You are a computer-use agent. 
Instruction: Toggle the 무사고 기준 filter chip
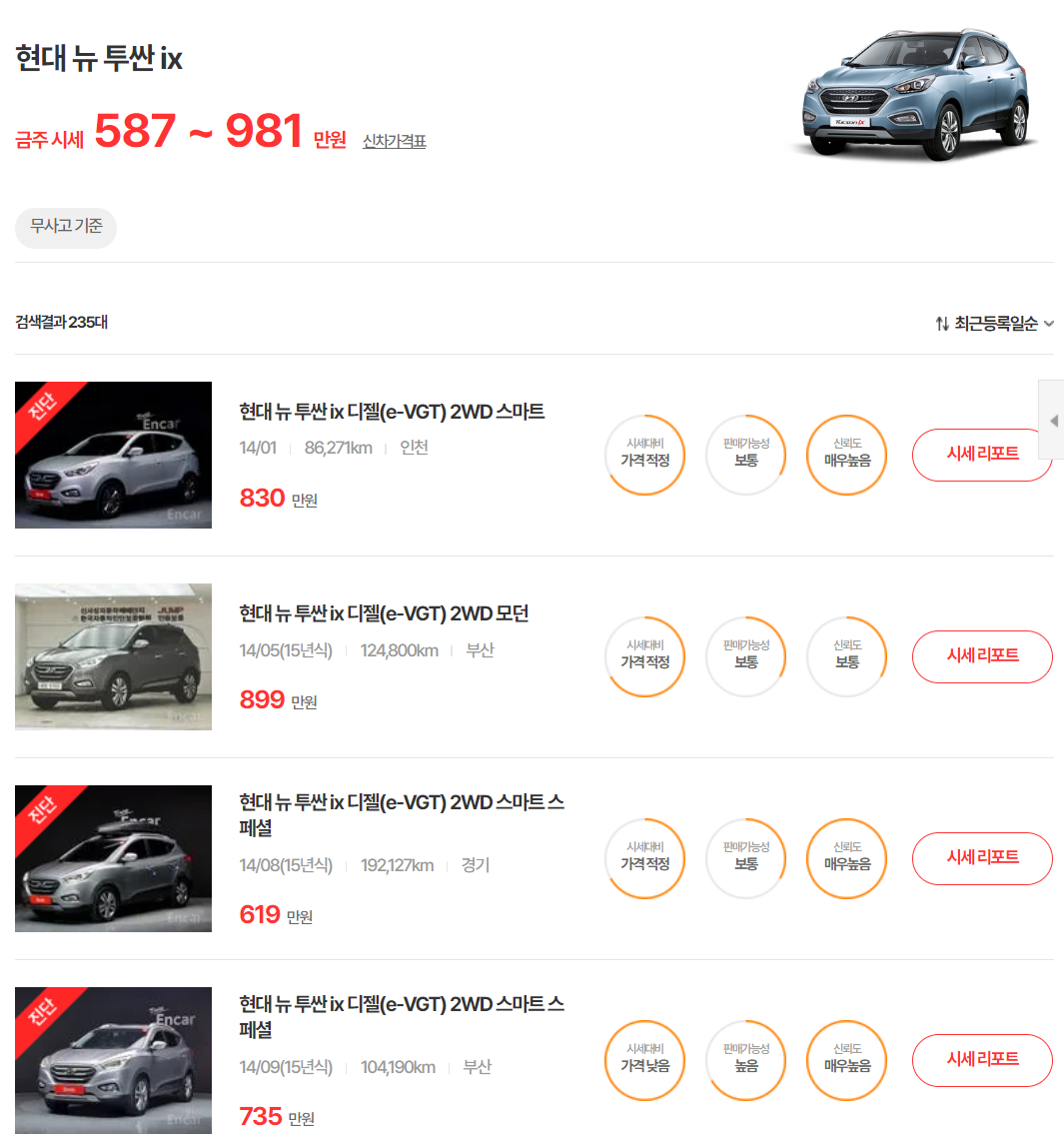[65, 228]
